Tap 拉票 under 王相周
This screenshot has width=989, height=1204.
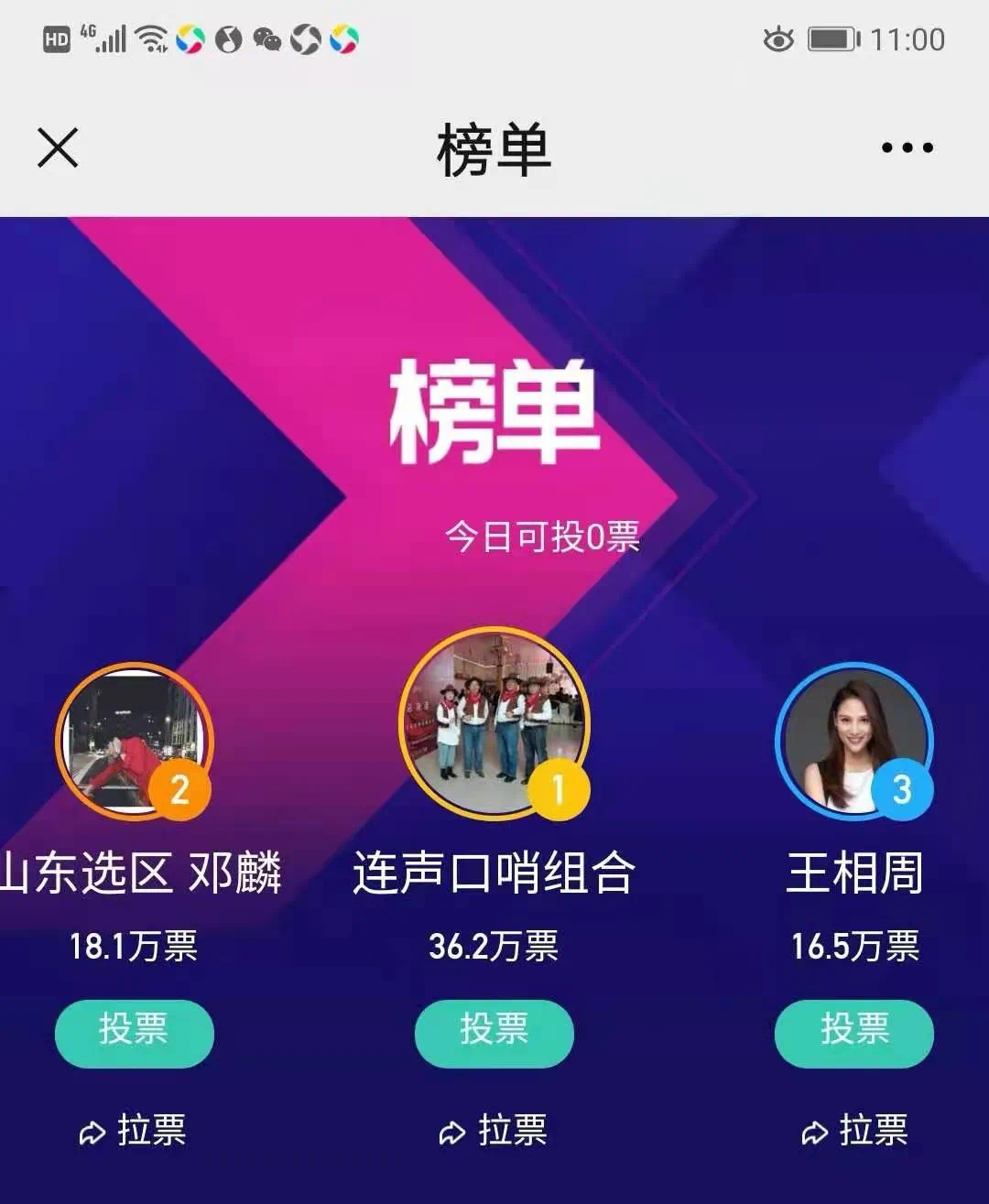(x=853, y=1131)
